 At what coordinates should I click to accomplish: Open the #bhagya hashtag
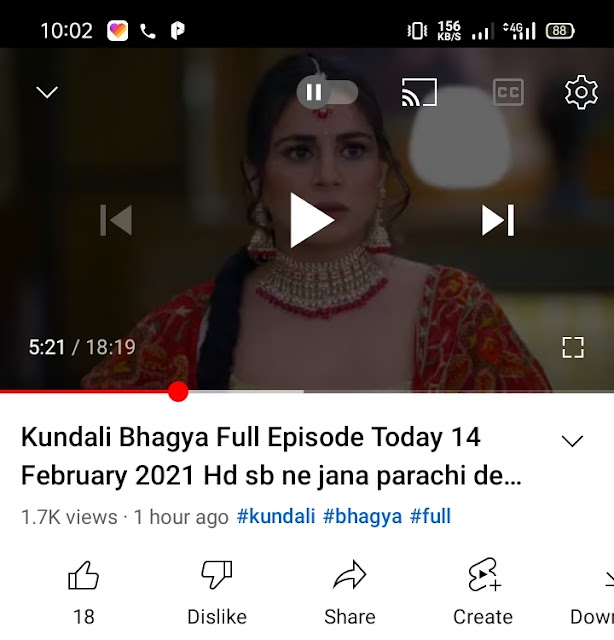pyautogui.click(x=363, y=516)
